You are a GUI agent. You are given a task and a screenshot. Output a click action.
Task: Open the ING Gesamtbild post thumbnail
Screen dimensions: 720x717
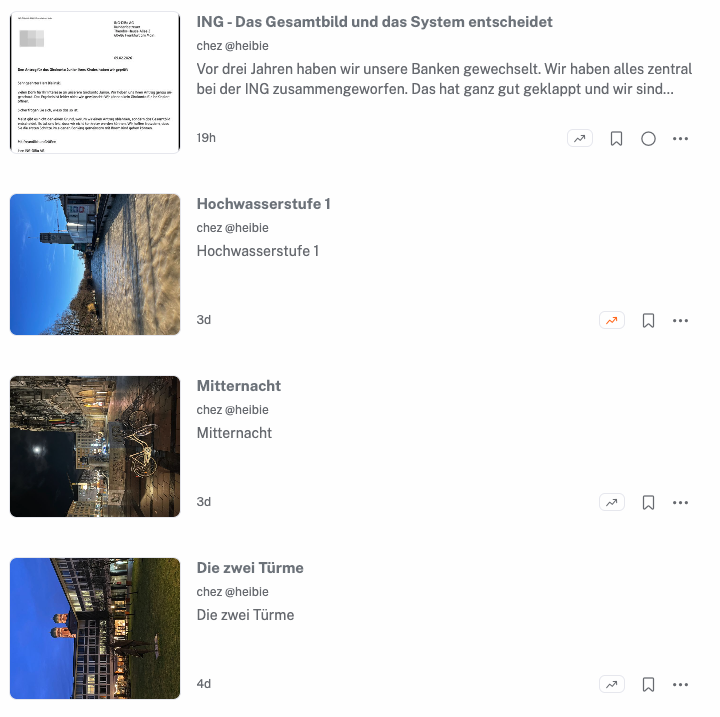point(95,82)
